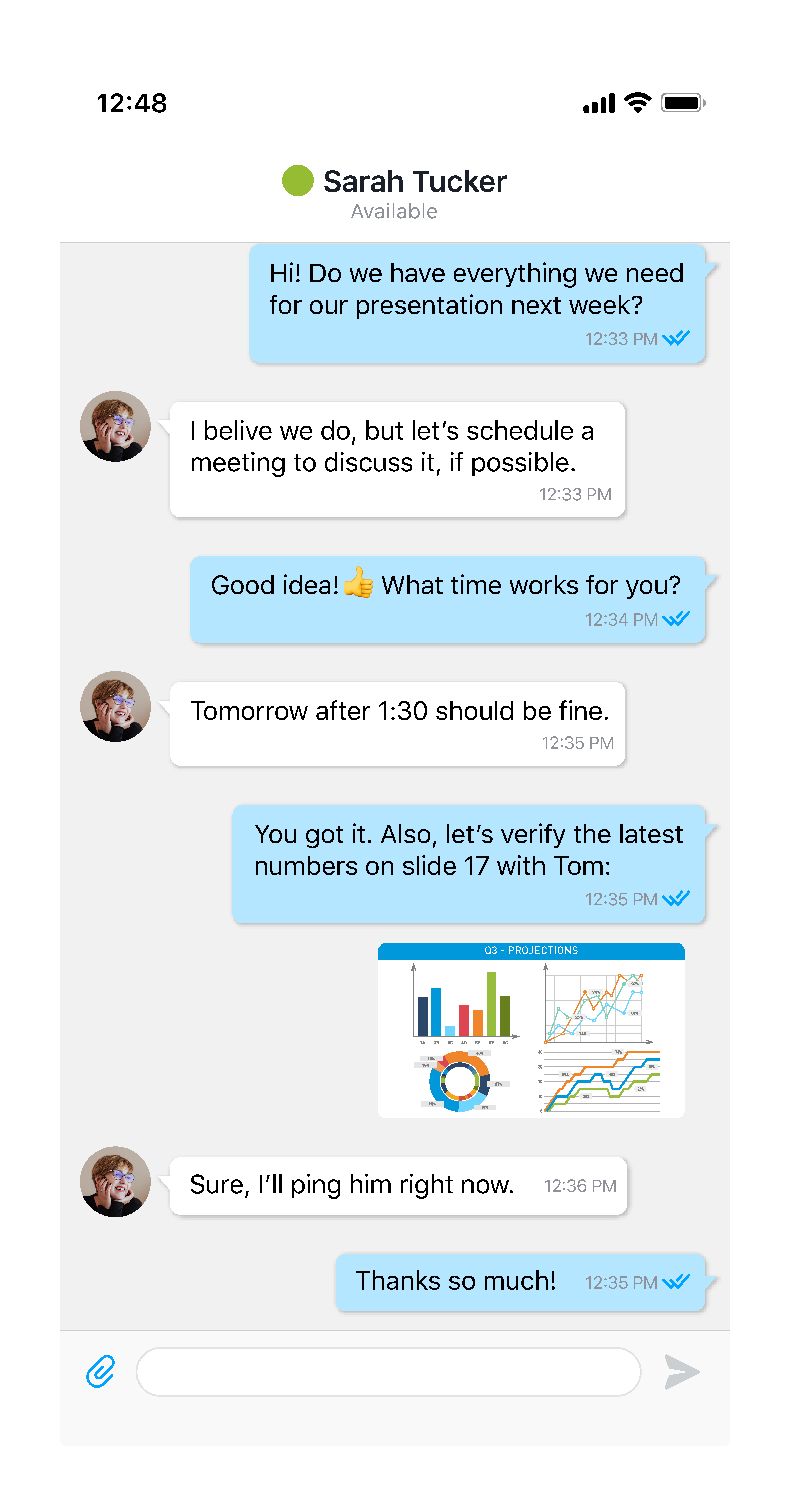
Task: Open the Q3 Projections image attachment
Action: 531,1030
